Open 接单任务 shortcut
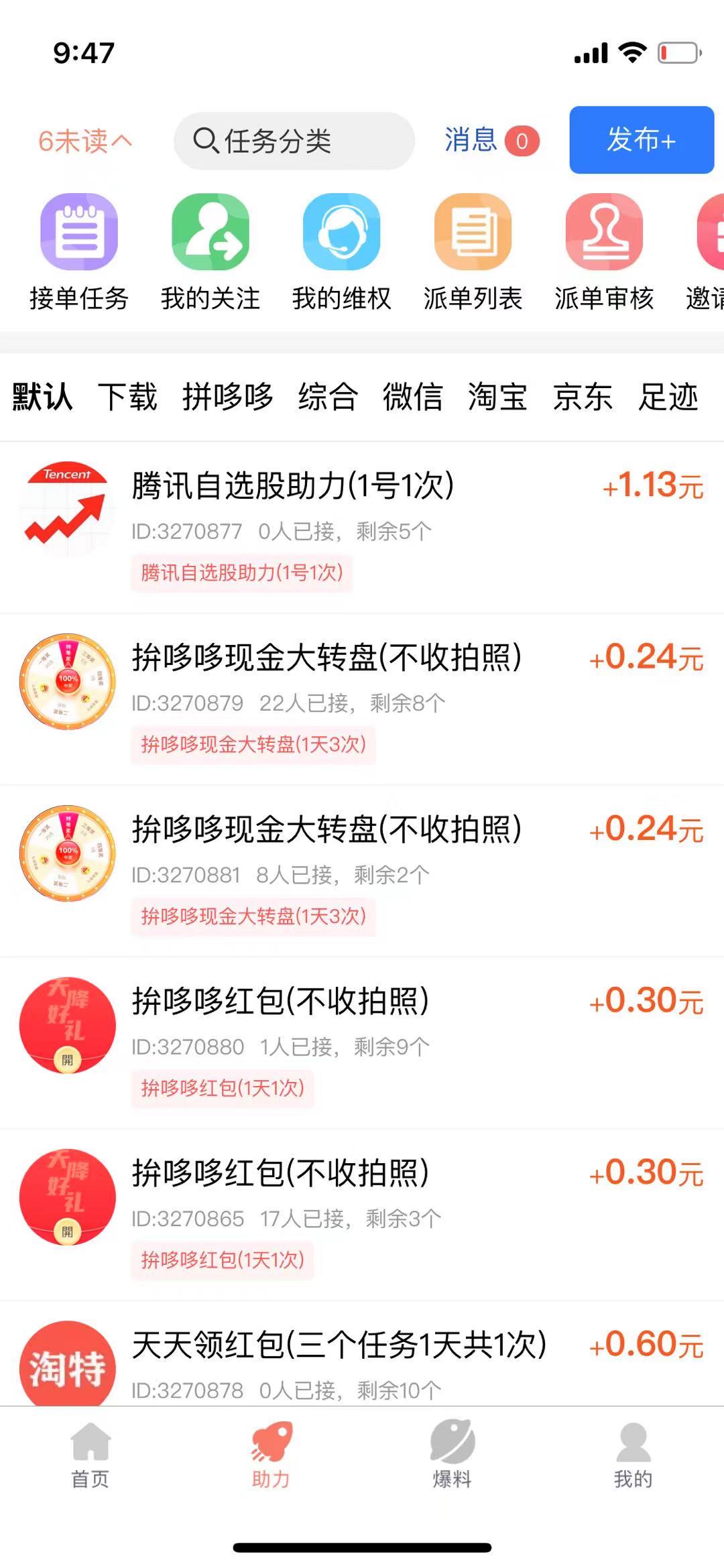The image size is (724, 1568). tap(79, 252)
